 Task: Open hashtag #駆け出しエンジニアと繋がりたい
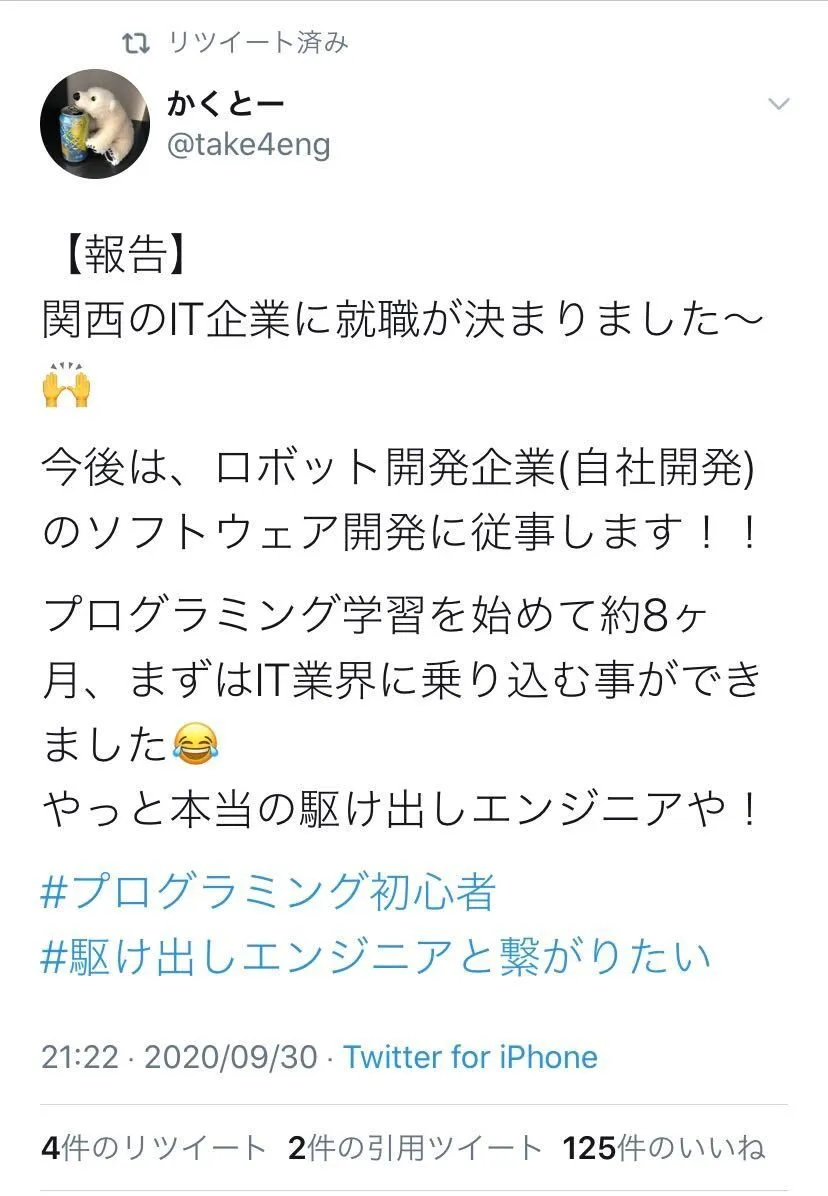(375, 956)
